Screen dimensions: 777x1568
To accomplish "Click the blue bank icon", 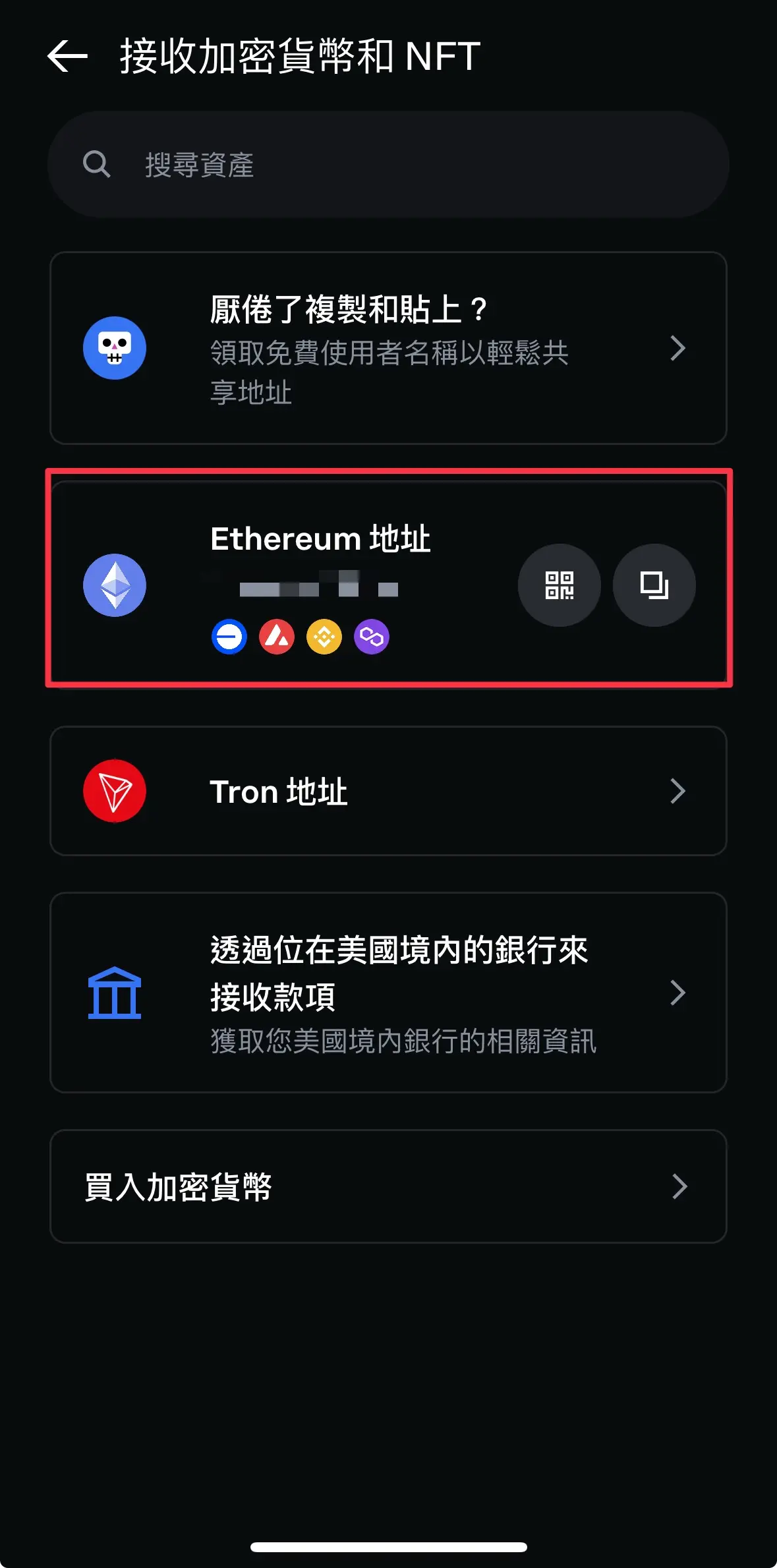I will pyautogui.click(x=114, y=992).
